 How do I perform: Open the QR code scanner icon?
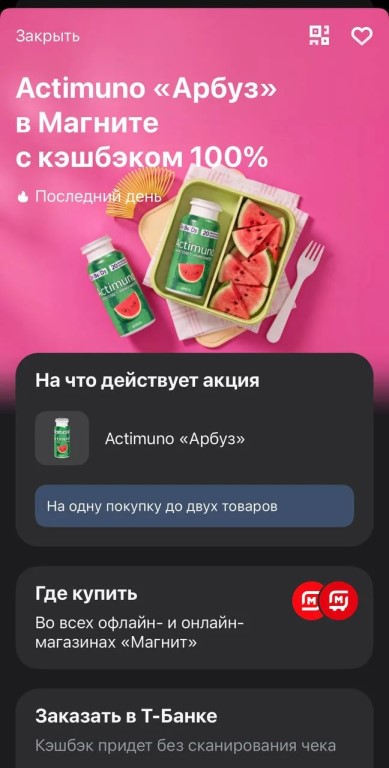tap(319, 36)
